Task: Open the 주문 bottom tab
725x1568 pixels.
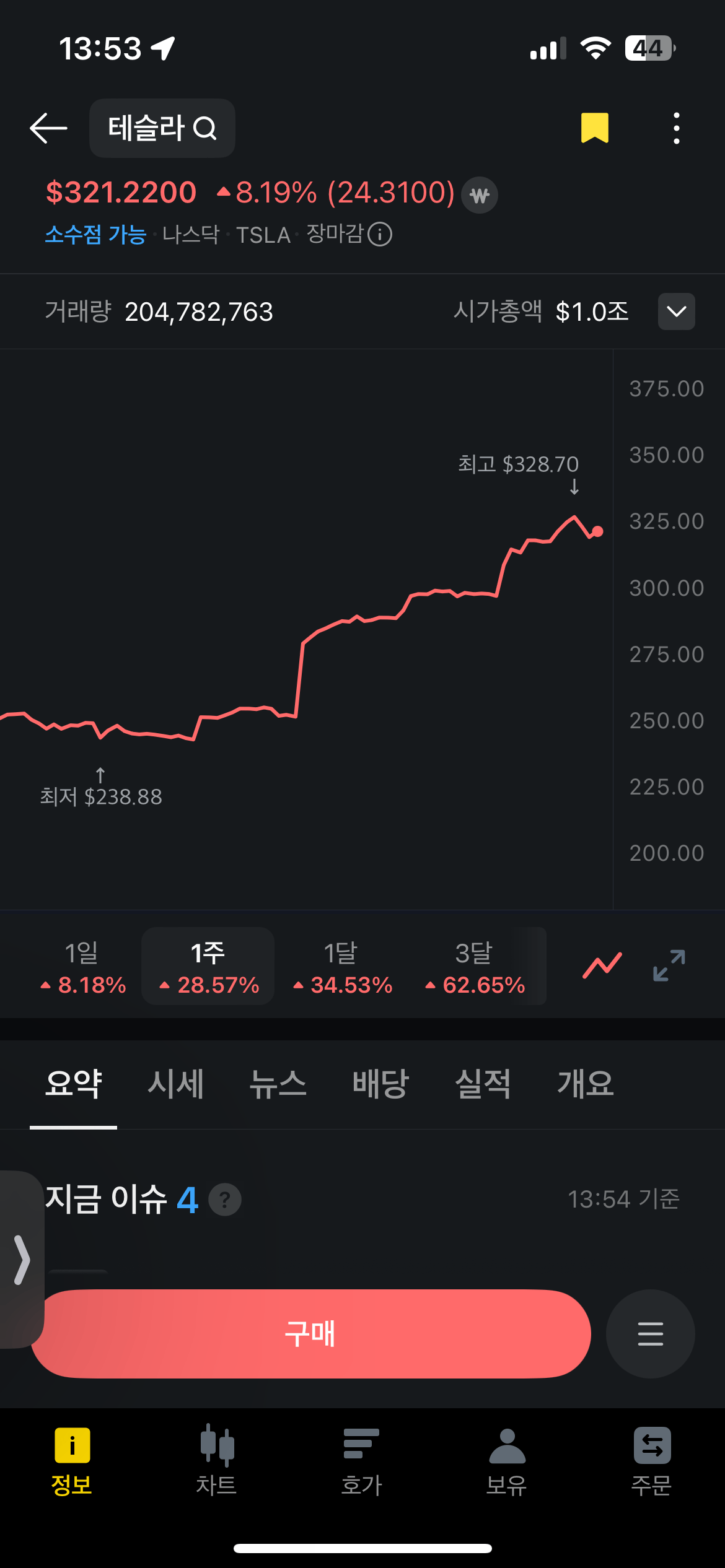Action: [652, 1461]
